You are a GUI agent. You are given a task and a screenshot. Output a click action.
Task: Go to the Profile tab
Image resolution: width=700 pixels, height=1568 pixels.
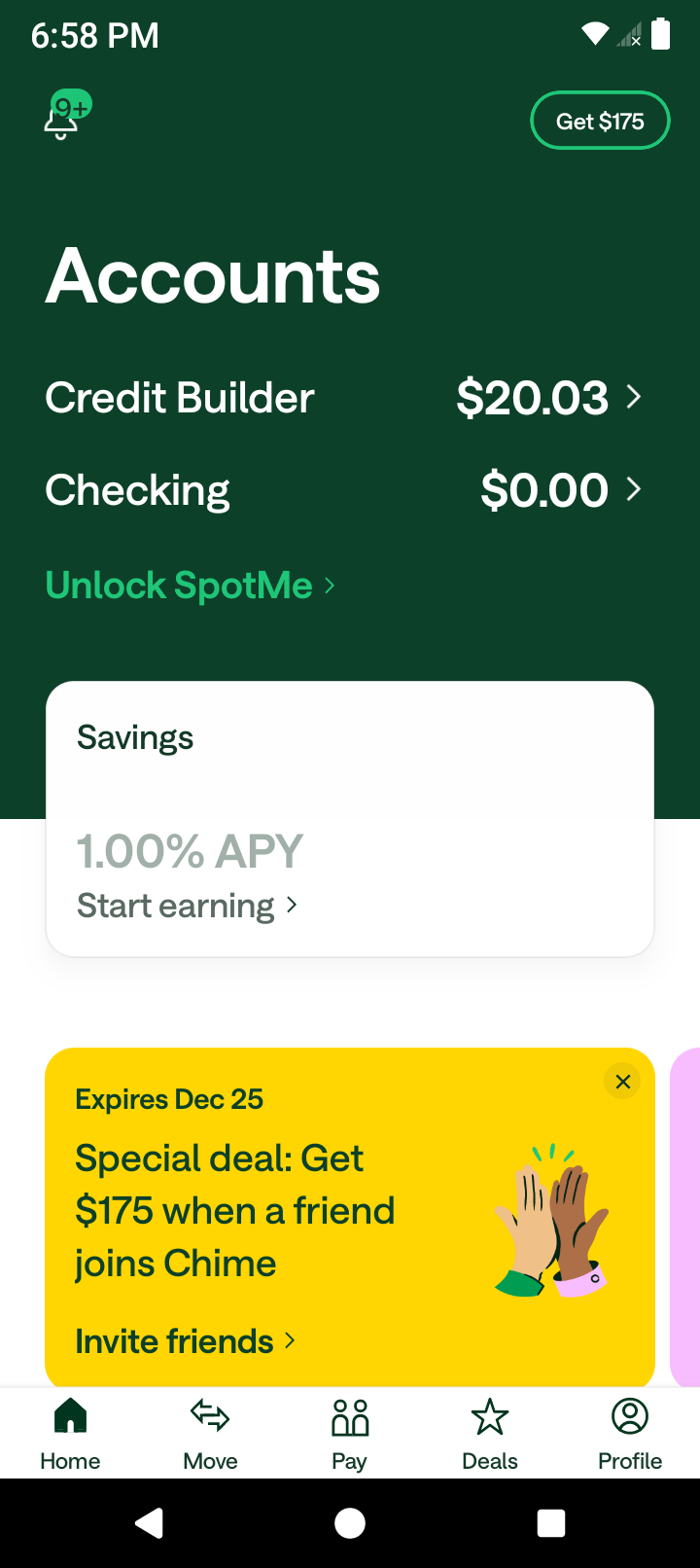pyautogui.click(x=630, y=1434)
